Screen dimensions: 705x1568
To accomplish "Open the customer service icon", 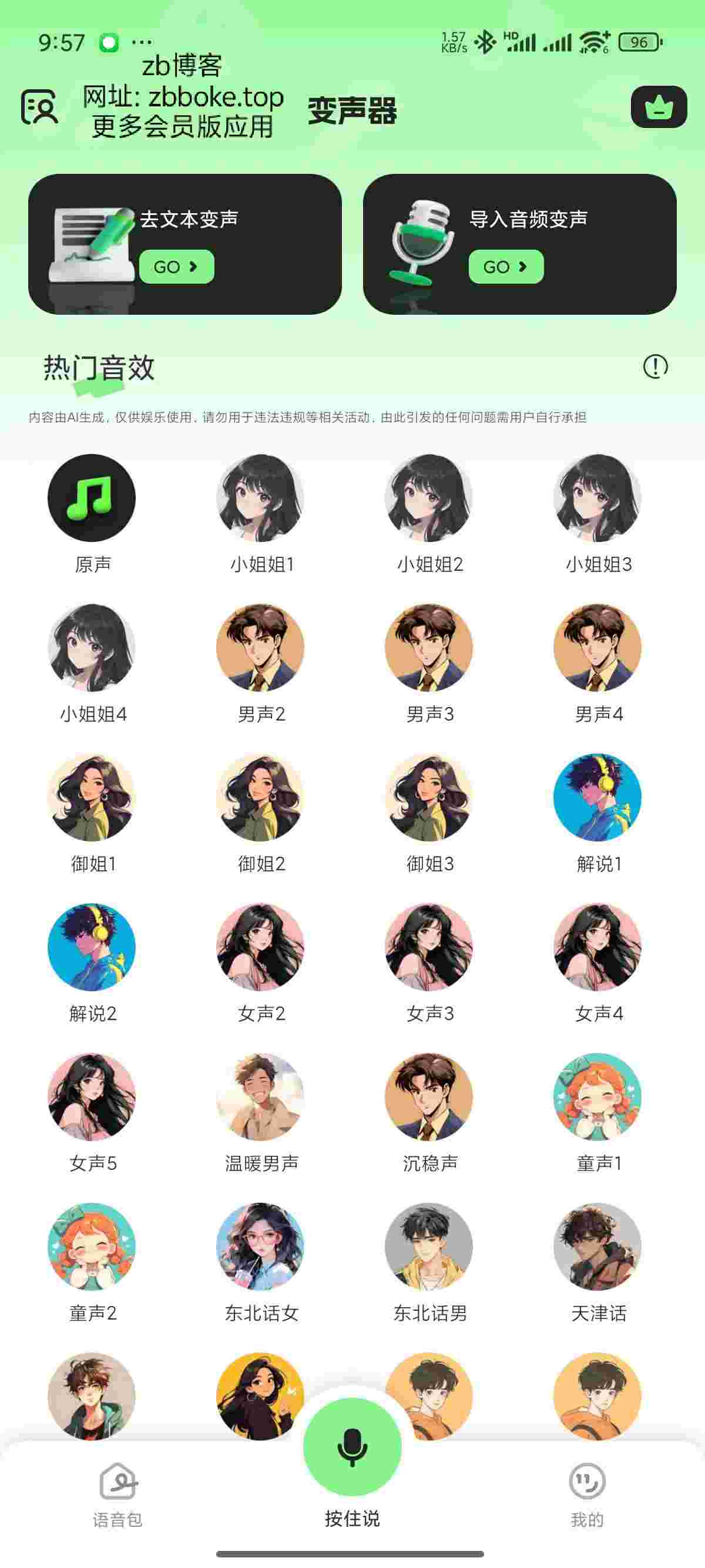I will tap(39, 107).
